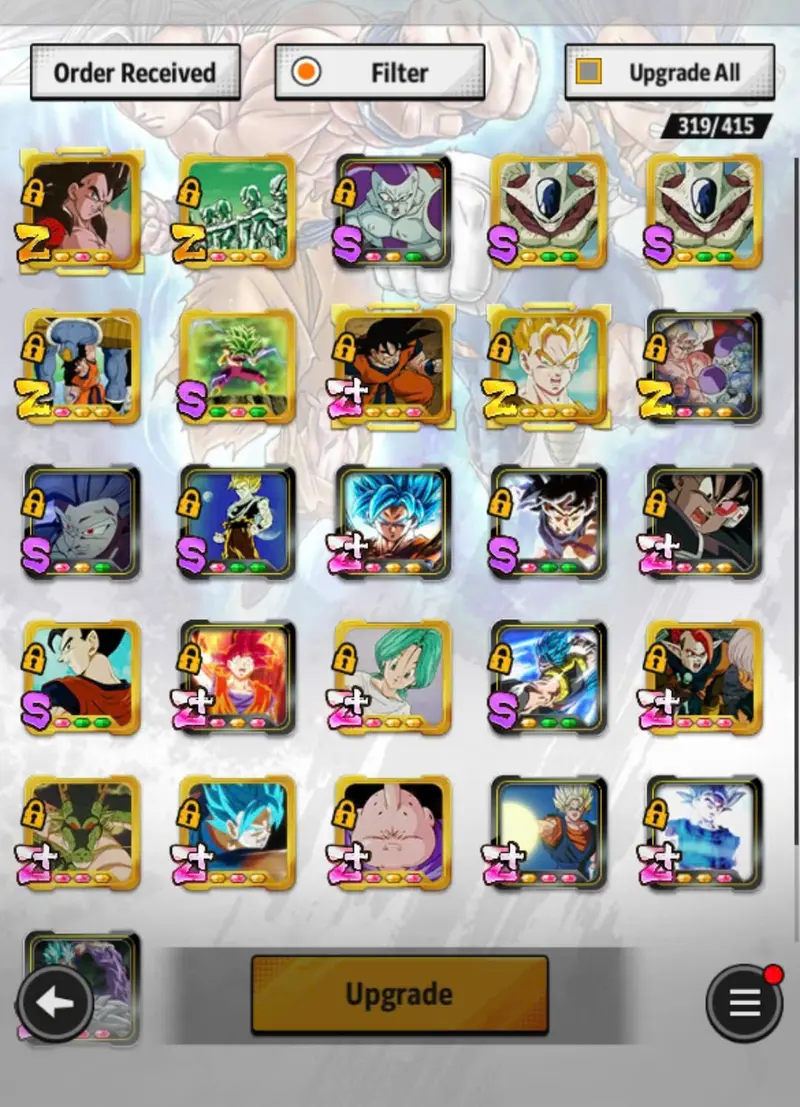Choose the red-haired Super Saiyan God tile
The height and width of the screenshot is (1107, 800).
(238, 677)
